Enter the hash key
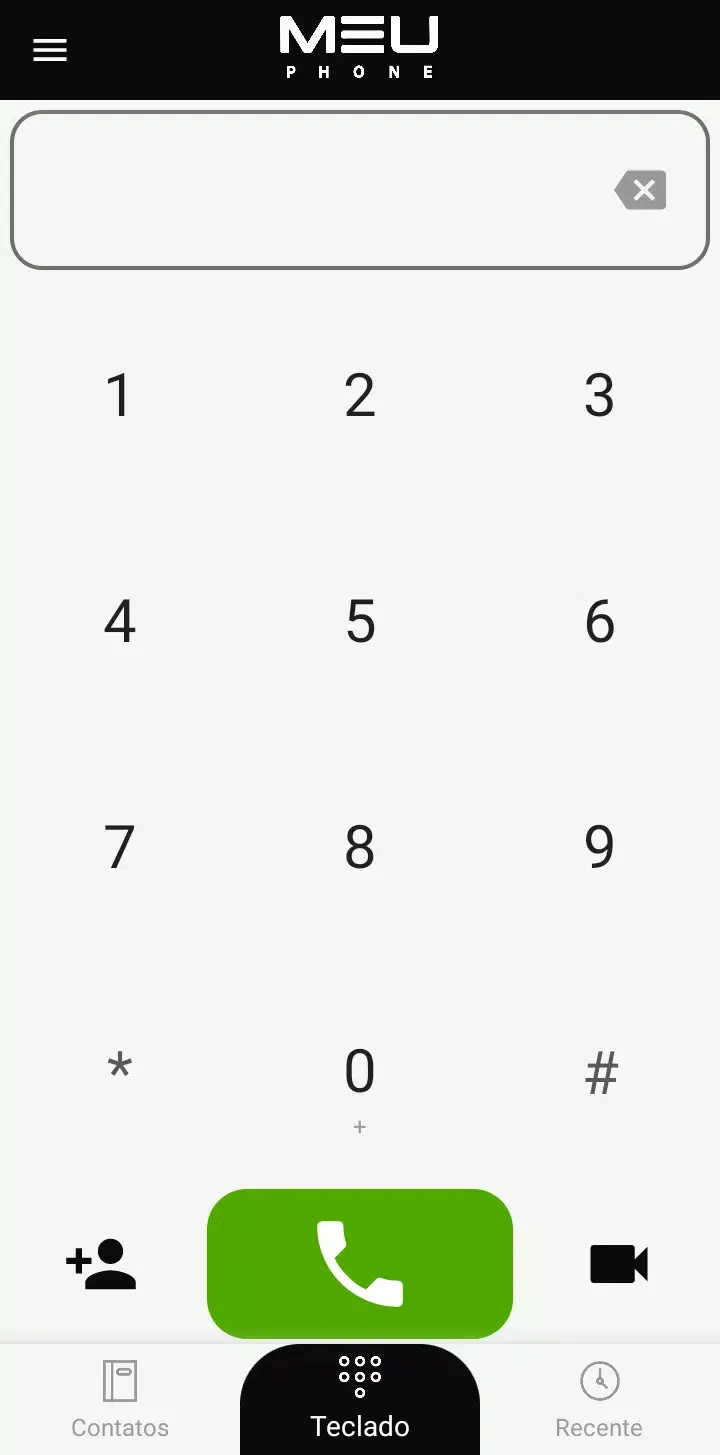 point(601,1074)
